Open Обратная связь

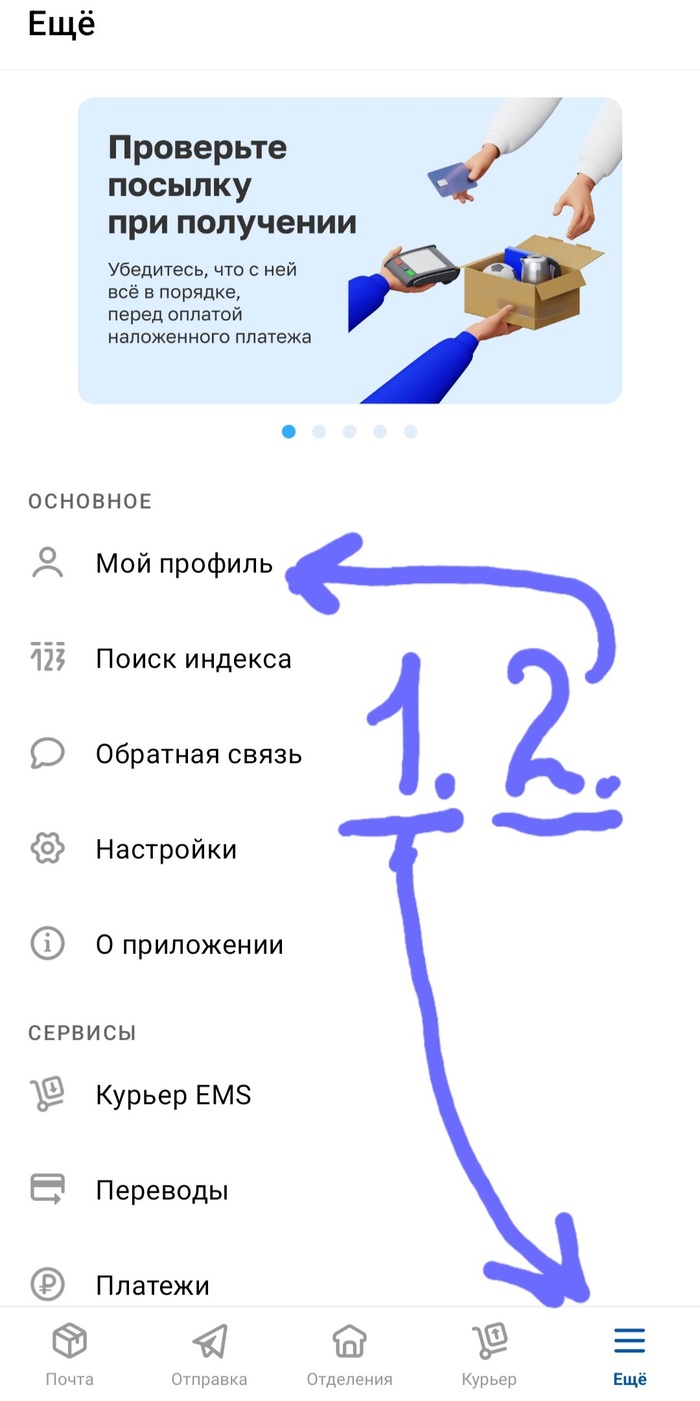[x=198, y=754]
